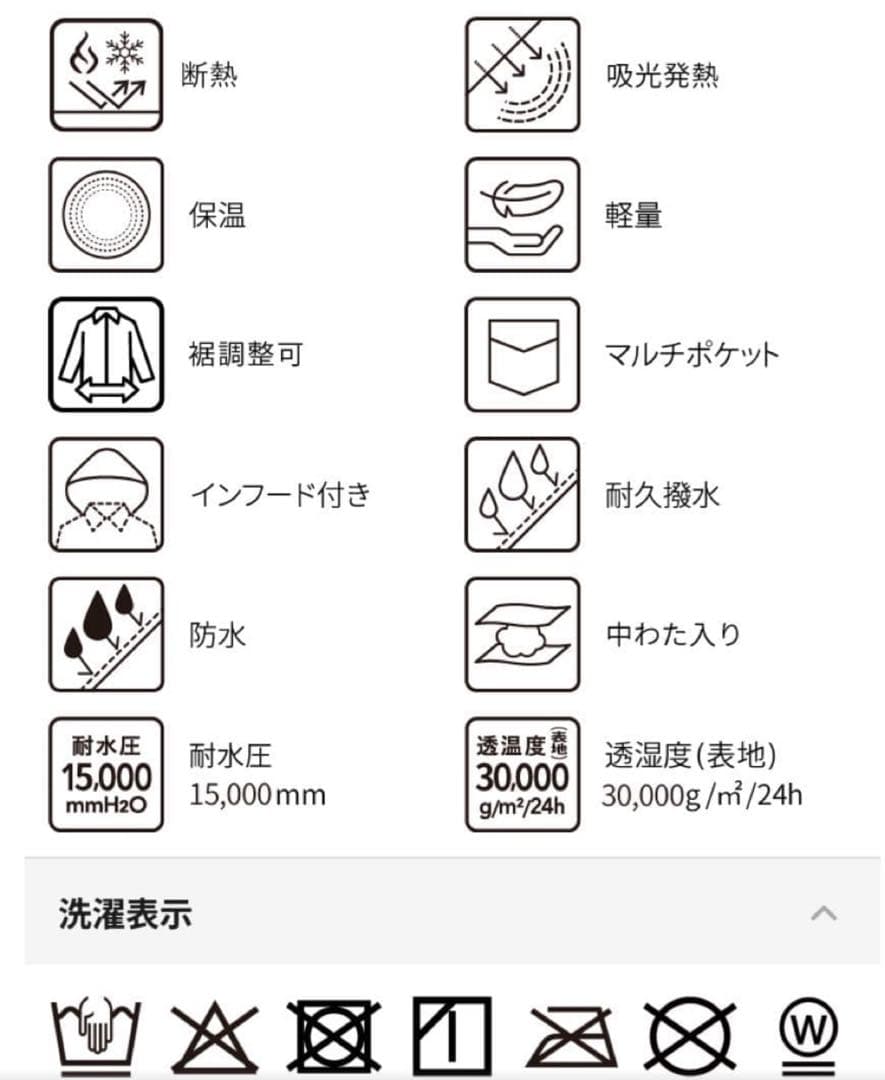Click the 中わた入り (padded) icon
Screen dimensions: 885x1080
click(522, 633)
